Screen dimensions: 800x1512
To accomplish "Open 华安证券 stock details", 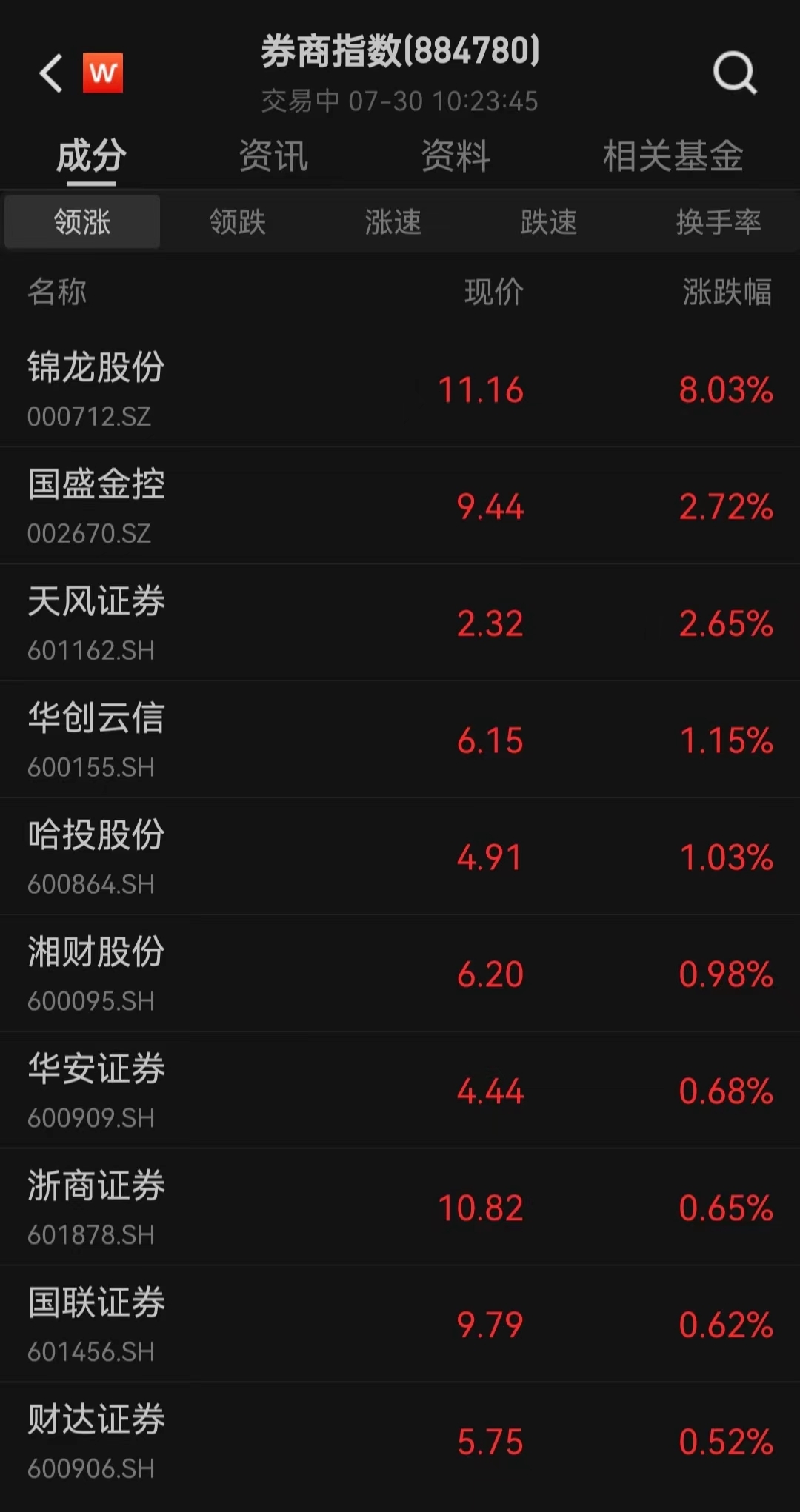I will pyautogui.click(x=96, y=1069).
